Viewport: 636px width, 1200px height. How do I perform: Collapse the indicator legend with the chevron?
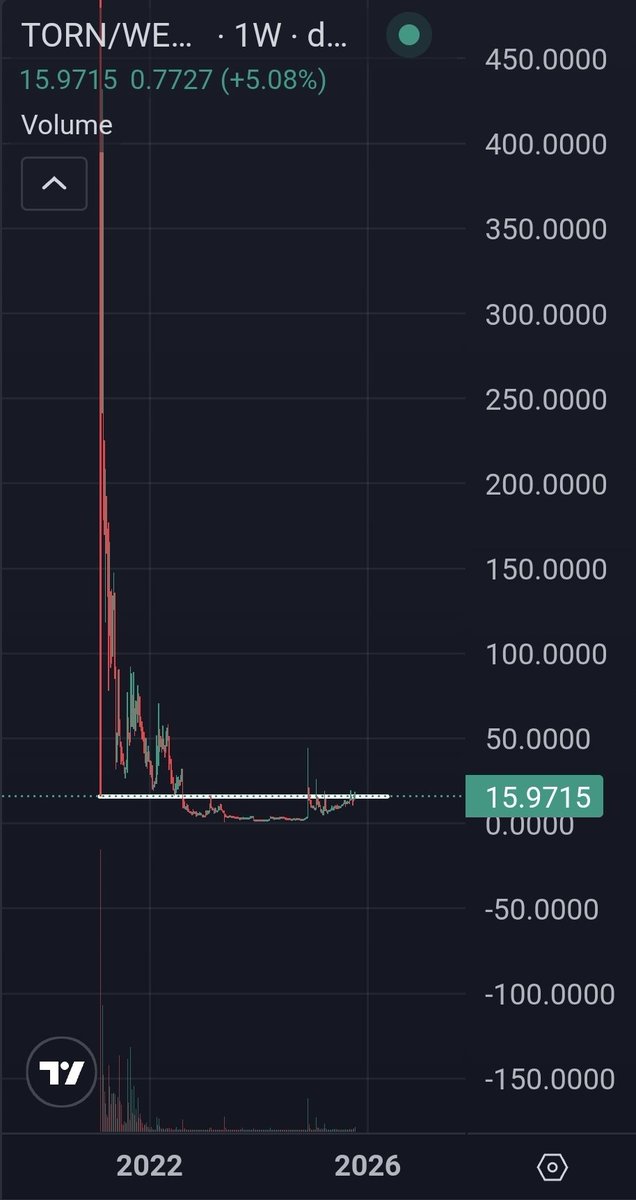[54, 183]
